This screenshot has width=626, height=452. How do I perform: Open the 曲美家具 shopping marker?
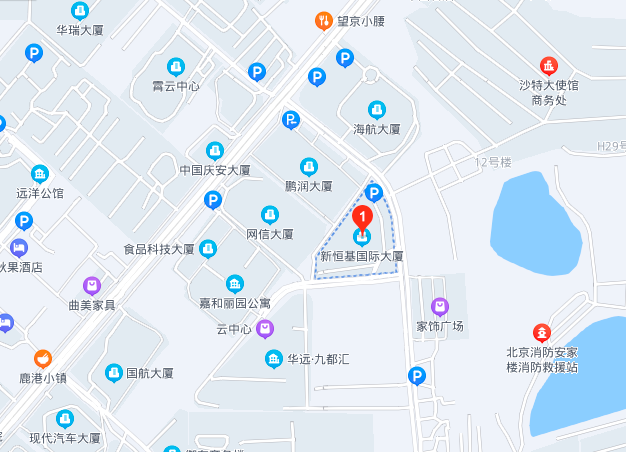tap(92, 286)
